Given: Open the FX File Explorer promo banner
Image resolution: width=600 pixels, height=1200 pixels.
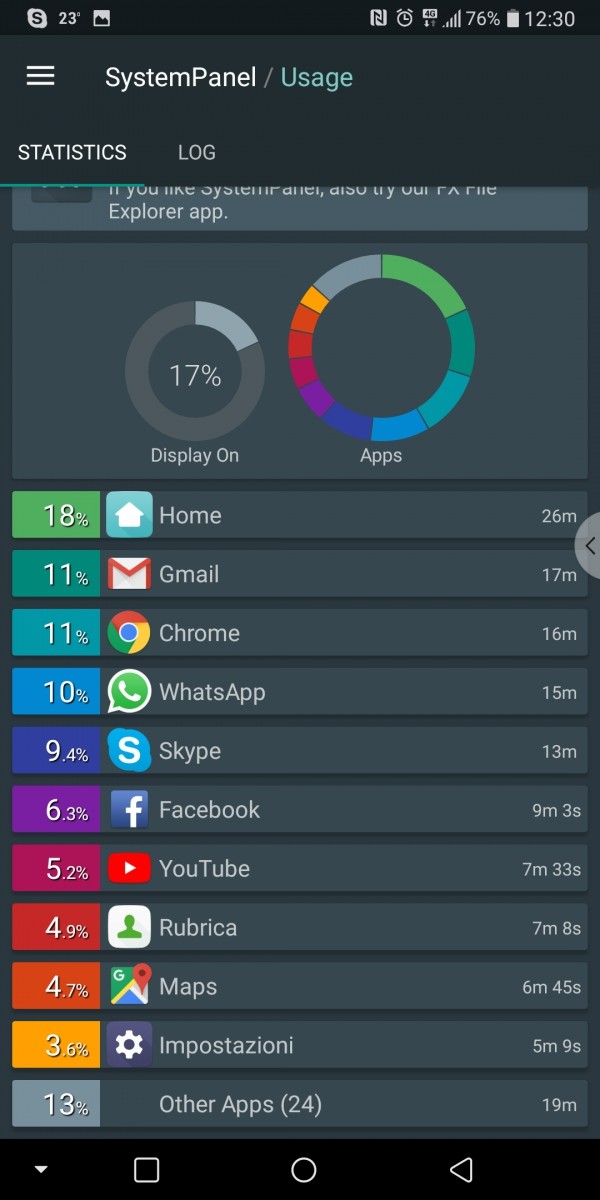Looking at the screenshot, I should [300, 207].
